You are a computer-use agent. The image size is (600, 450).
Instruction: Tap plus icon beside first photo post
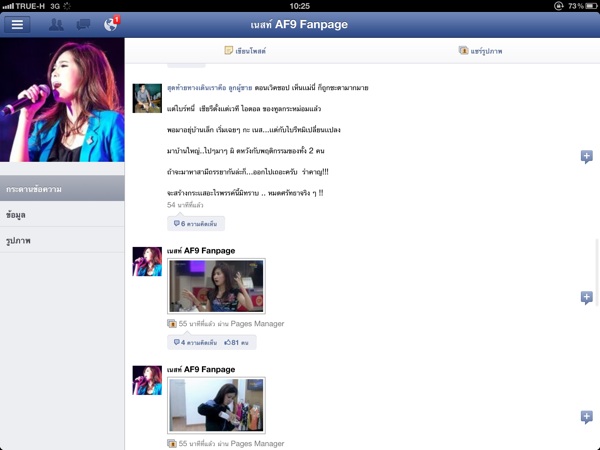[x=587, y=298]
